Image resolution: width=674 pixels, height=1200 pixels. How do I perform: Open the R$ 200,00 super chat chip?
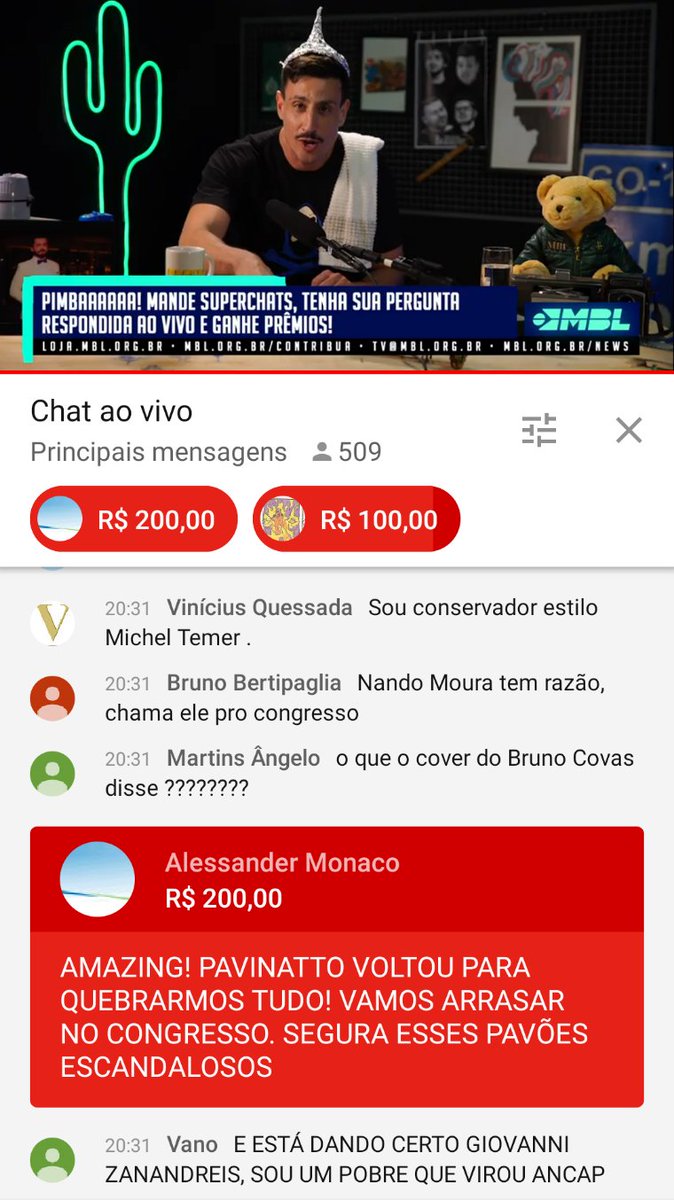click(134, 519)
